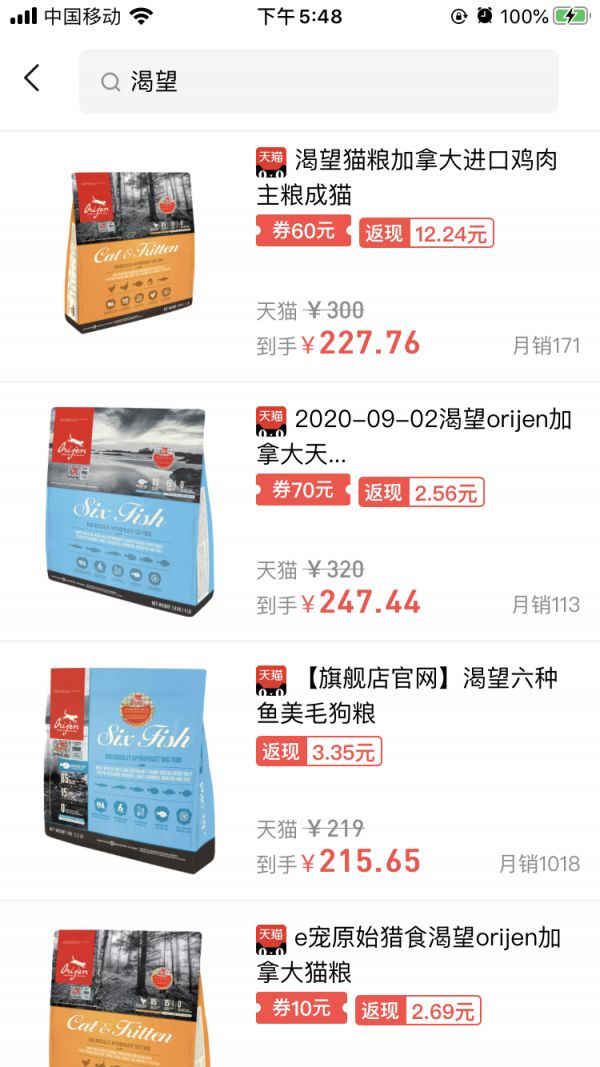Tap the 返现 3.35元 cashback tag
The image size is (600, 1067).
coord(319,752)
